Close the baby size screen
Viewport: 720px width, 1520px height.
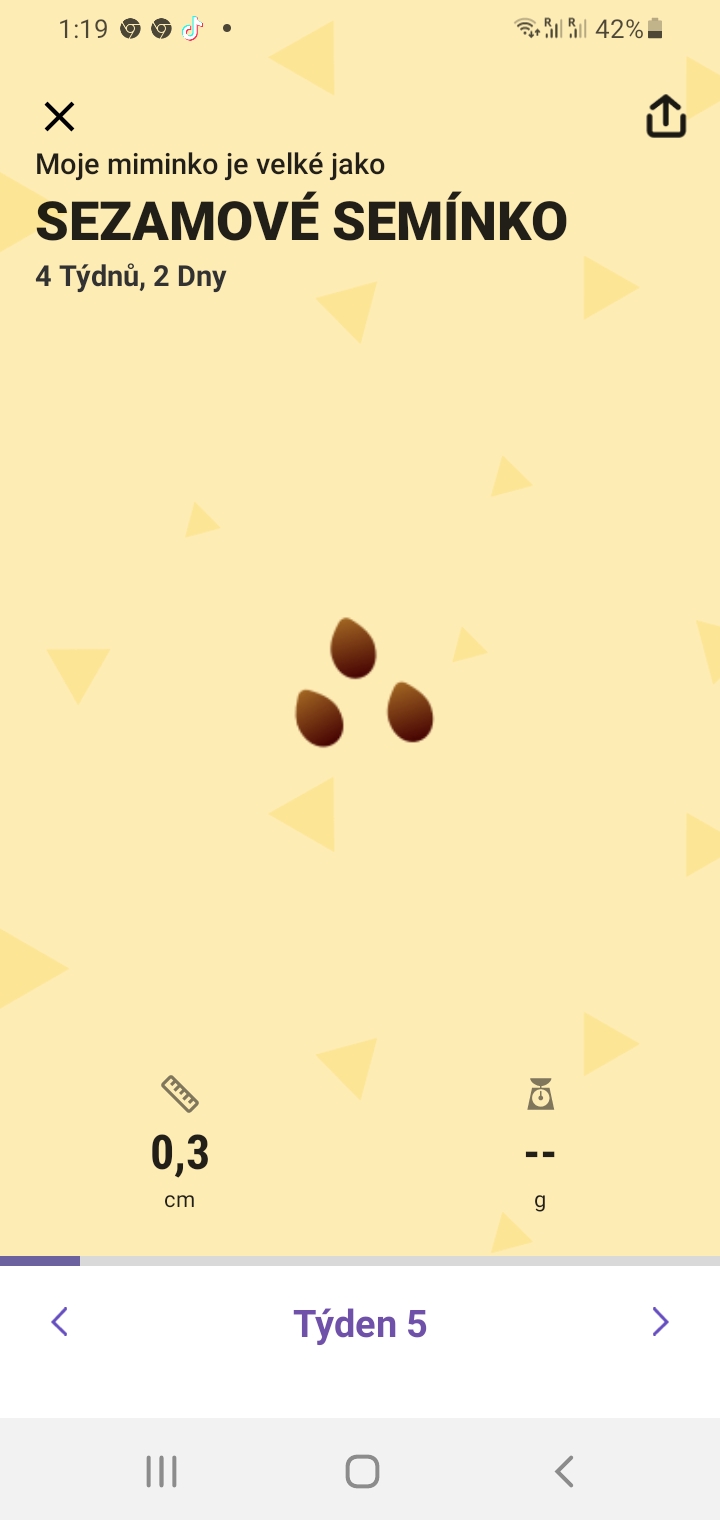(60, 117)
